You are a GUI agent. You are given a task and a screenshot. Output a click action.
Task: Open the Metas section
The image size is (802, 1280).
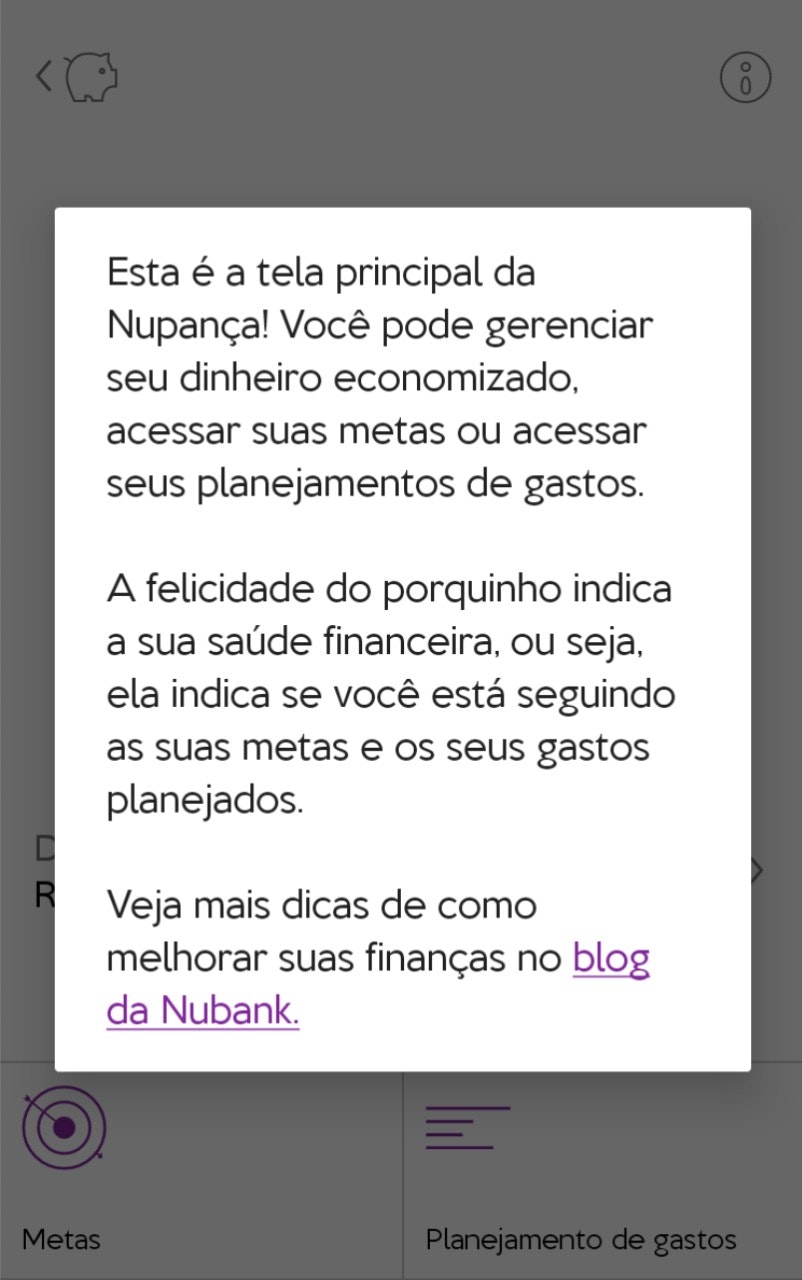64,1170
